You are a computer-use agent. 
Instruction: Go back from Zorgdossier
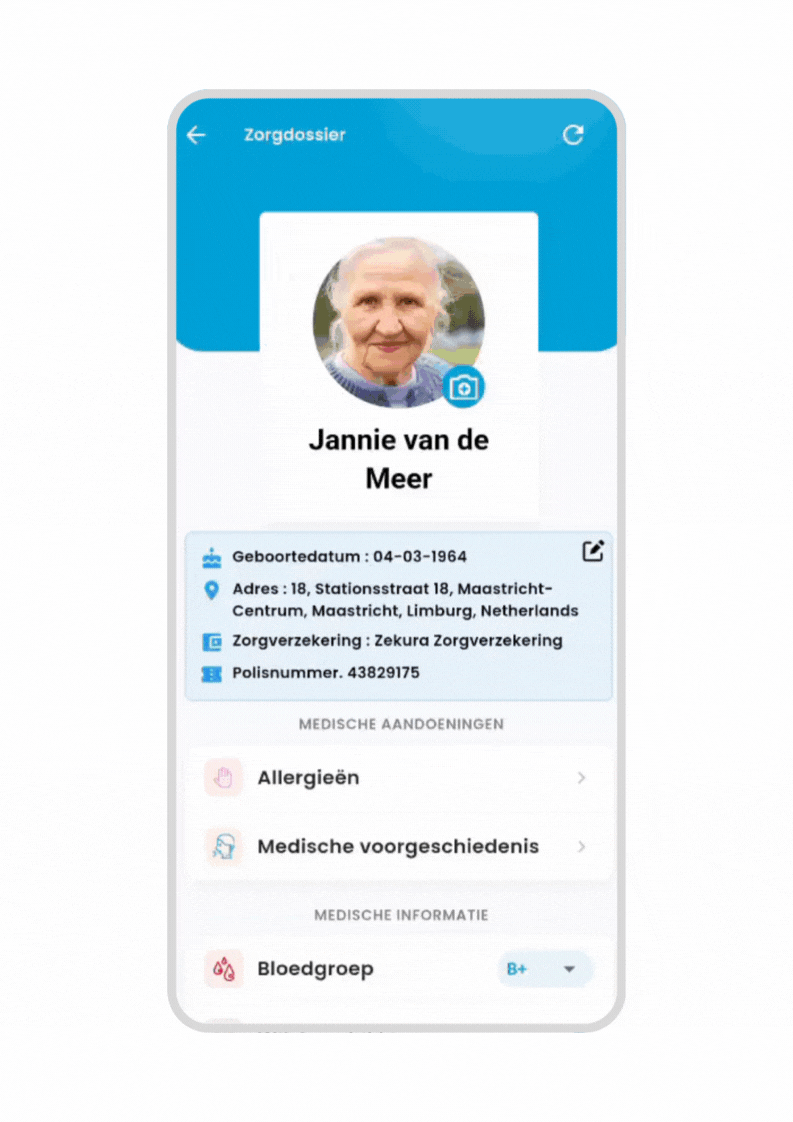[x=196, y=135]
